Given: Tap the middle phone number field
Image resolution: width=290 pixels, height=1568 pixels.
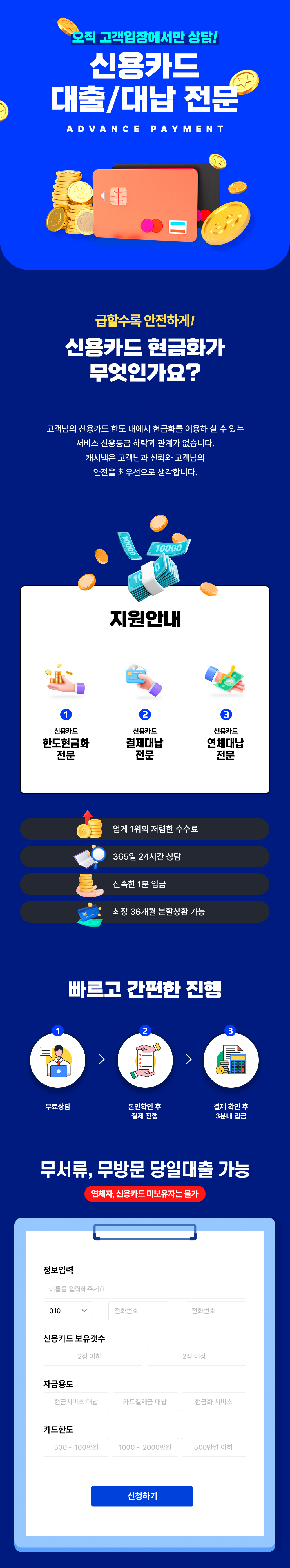Looking at the screenshot, I should click(x=138, y=1311).
